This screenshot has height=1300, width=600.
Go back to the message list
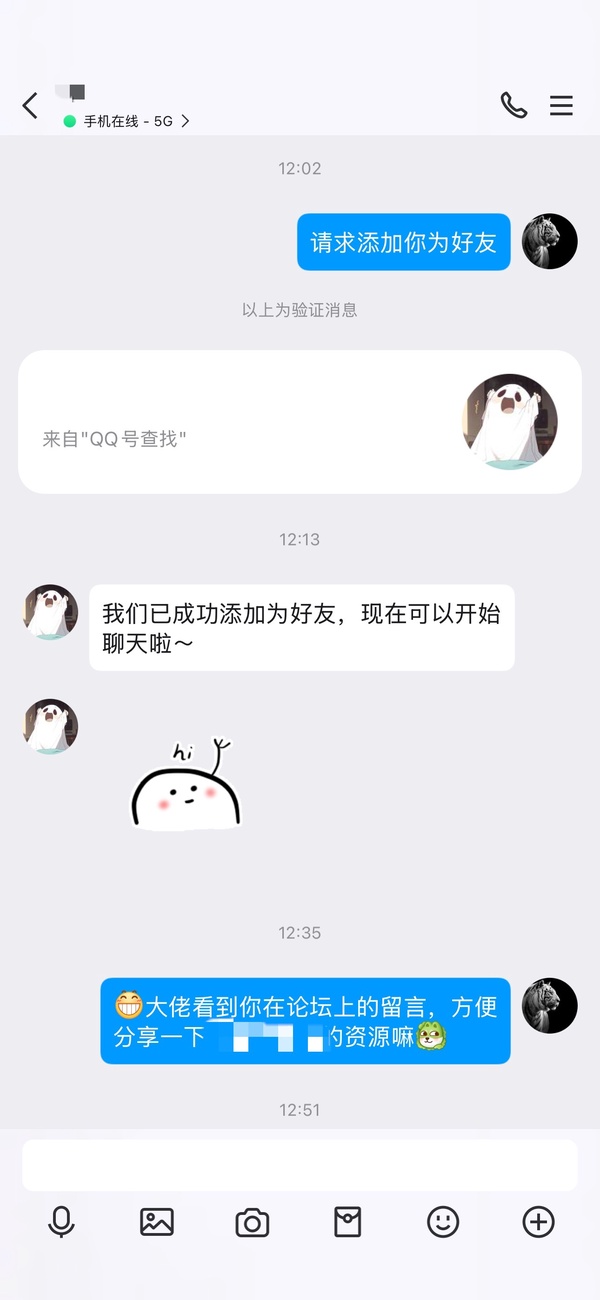(x=30, y=105)
